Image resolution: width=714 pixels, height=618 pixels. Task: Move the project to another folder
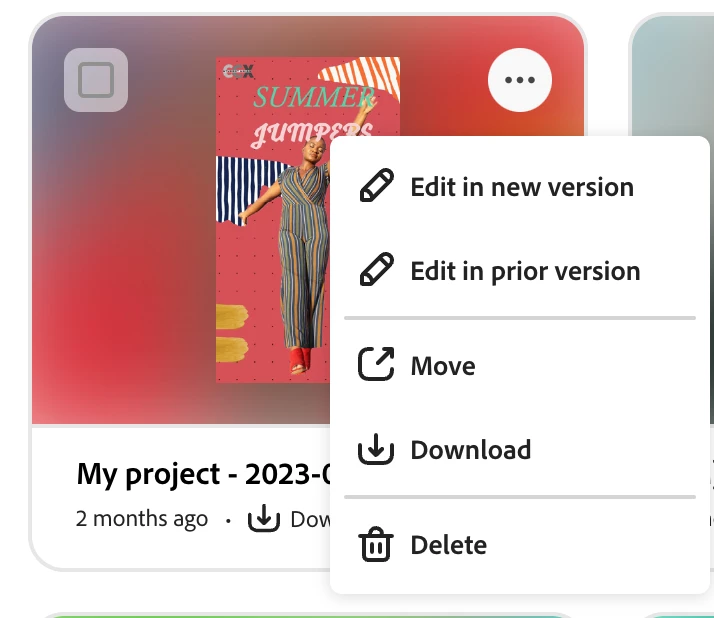pos(442,366)
